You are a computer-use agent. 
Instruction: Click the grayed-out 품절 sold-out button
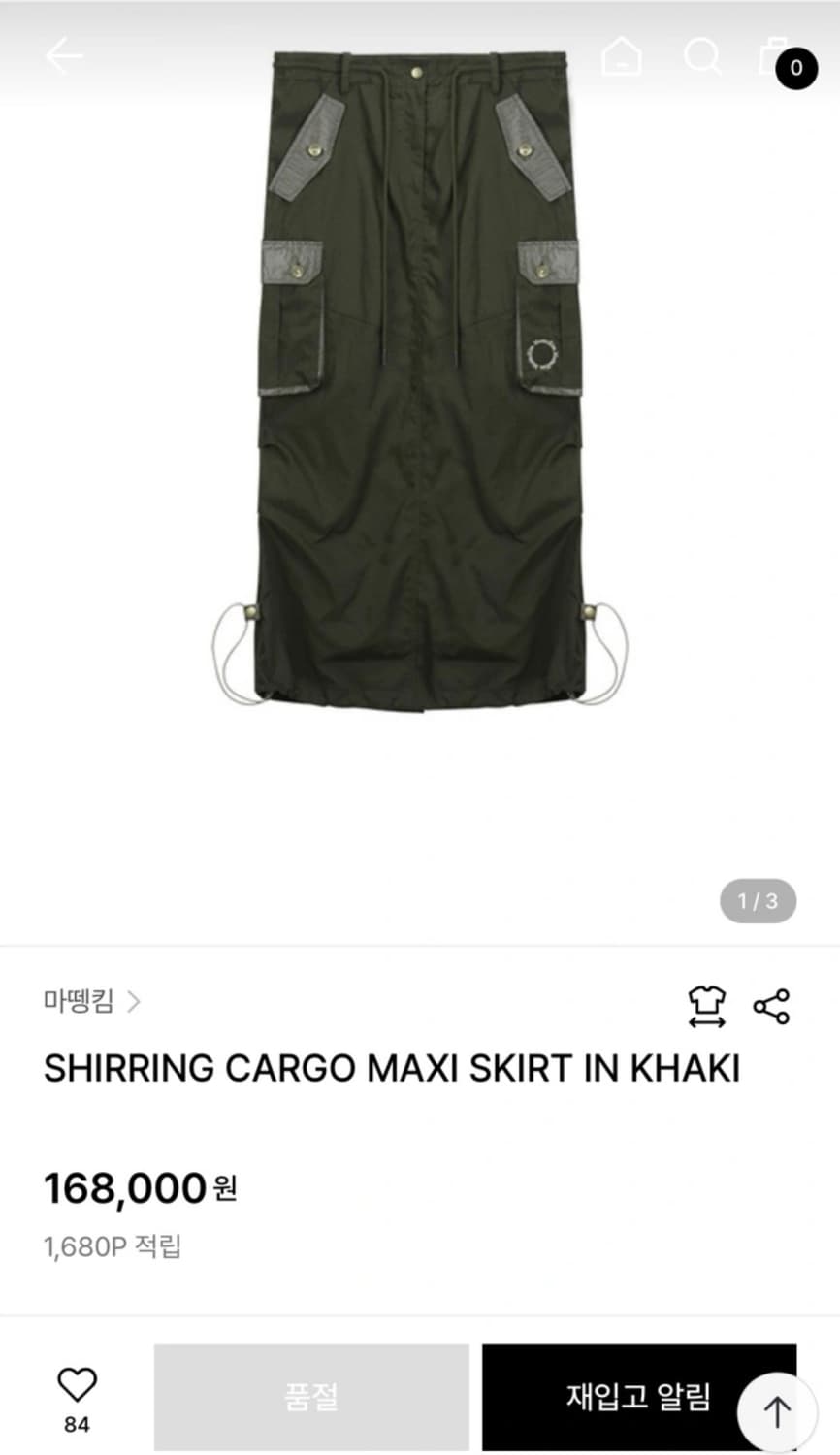click(x=310, y=1397)
